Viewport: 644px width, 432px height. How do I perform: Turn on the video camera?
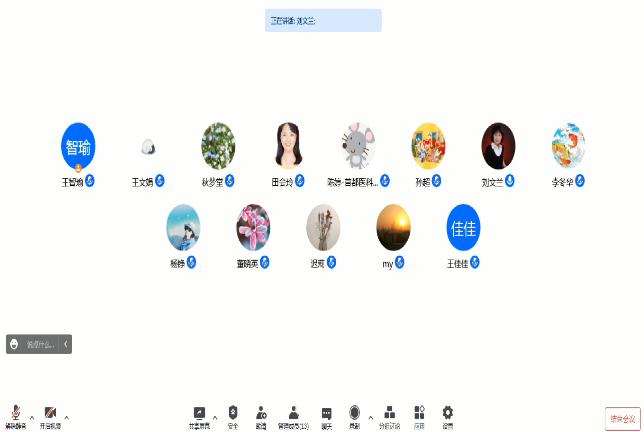click(50, 414)
